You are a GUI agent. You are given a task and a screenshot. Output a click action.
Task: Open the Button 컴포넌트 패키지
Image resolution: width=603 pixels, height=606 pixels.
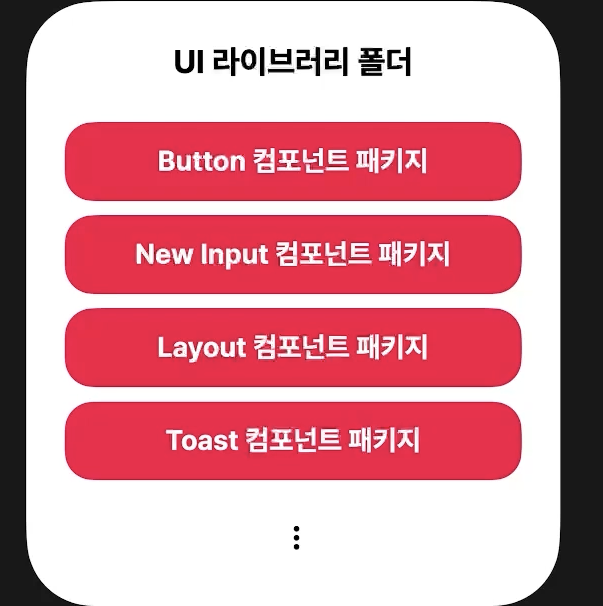(293, 161)
